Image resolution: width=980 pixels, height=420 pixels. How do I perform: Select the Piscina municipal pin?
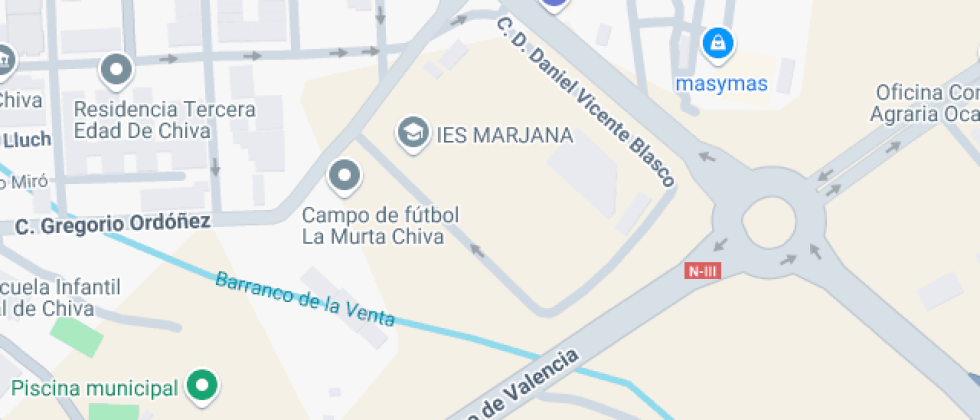[x=205, y=385]
